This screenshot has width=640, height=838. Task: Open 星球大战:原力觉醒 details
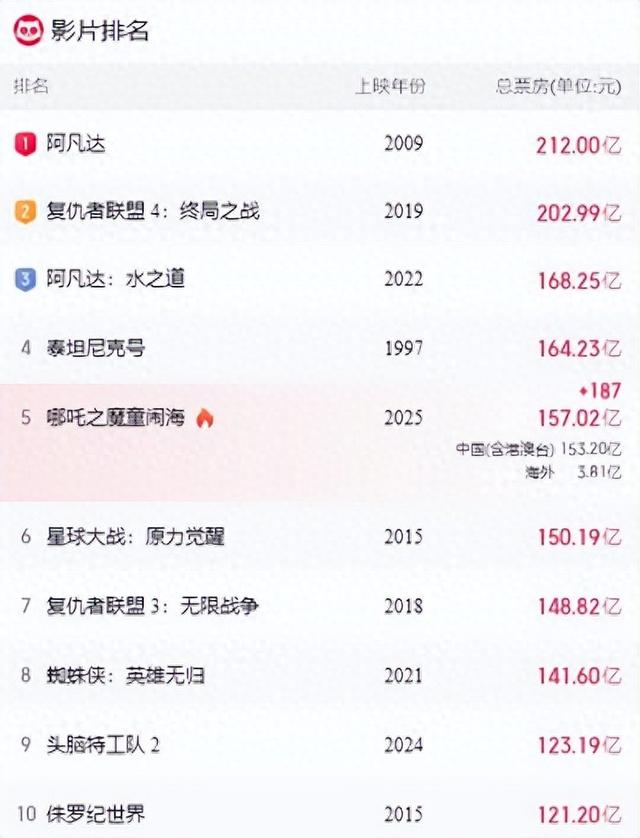pos(320,537)
